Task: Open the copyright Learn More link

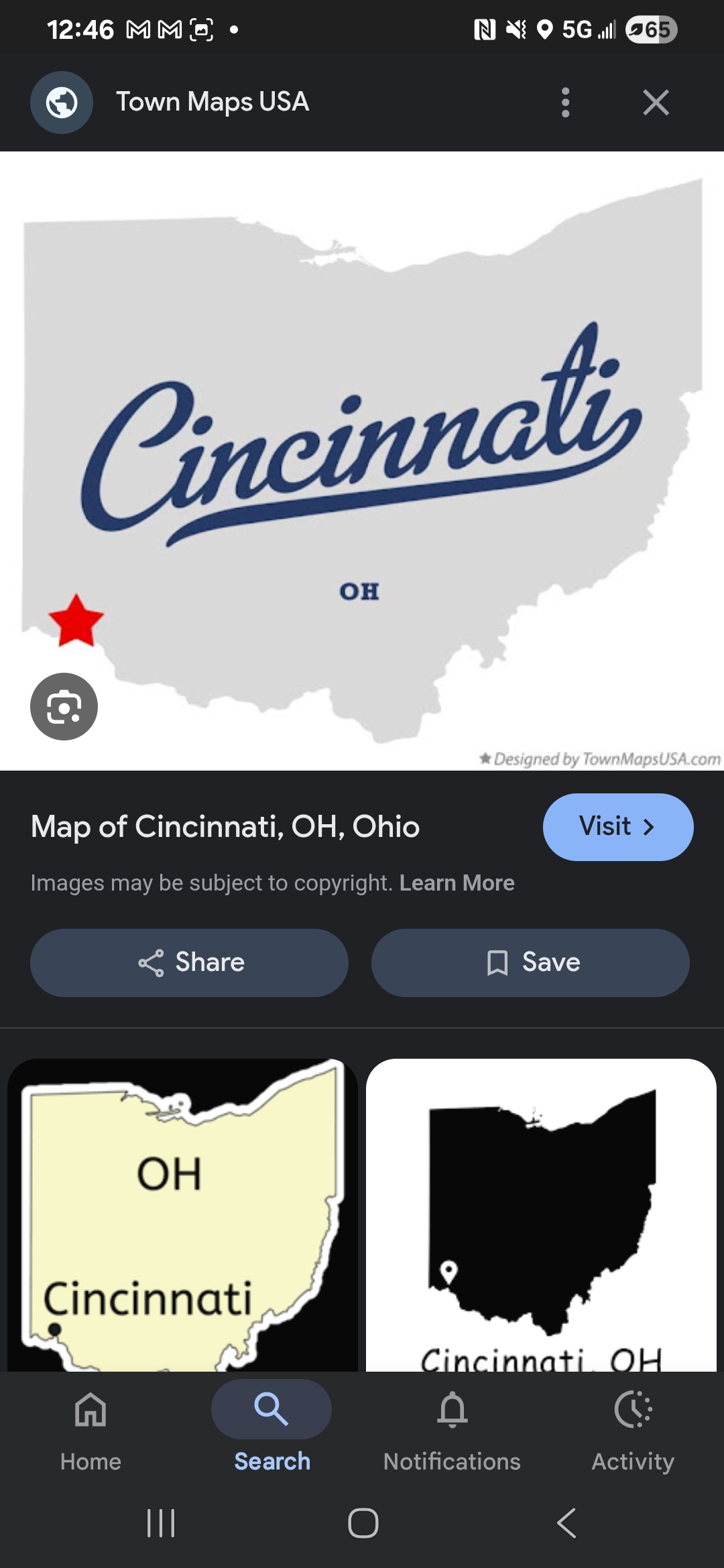Action: coord(457,883)
